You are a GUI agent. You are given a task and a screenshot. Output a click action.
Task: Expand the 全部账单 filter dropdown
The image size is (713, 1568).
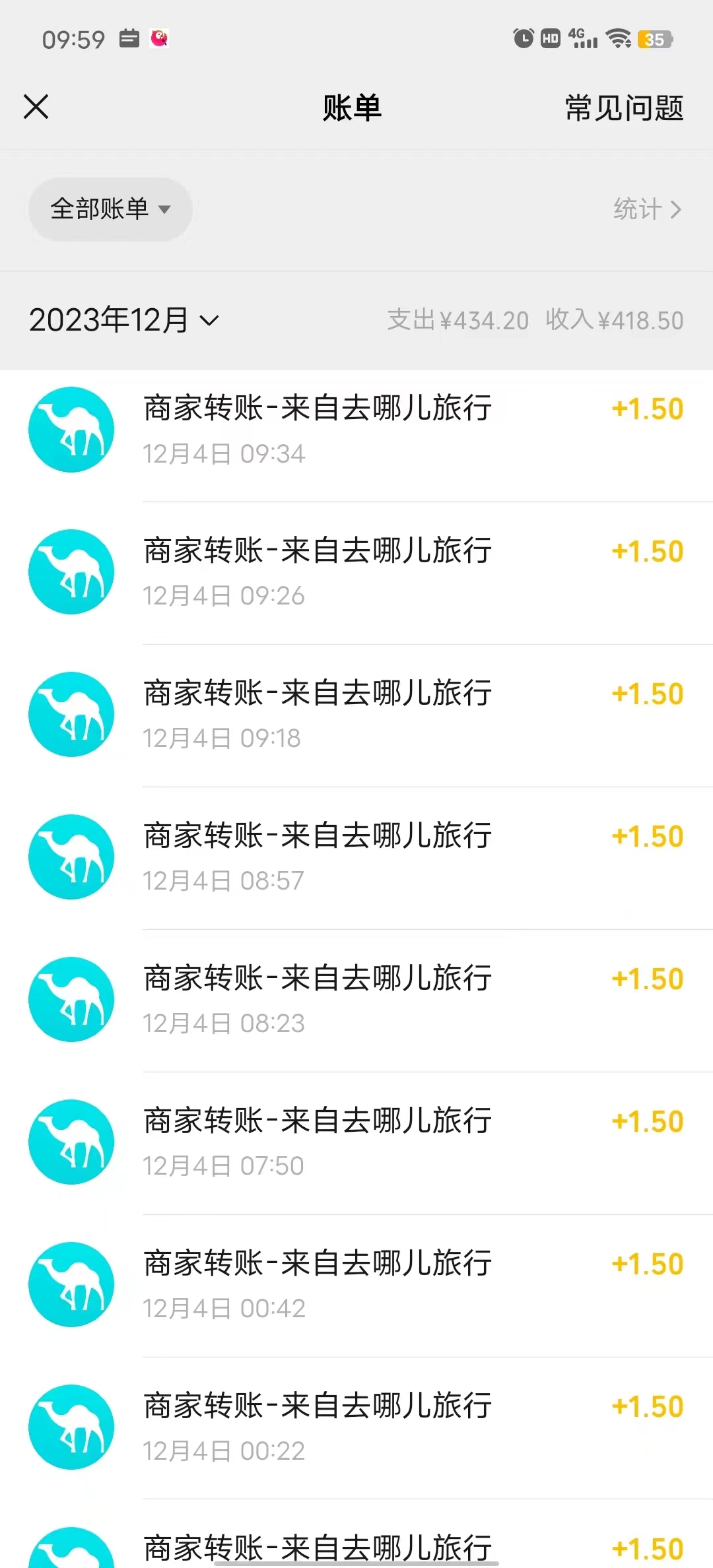[x=110, y=209]
